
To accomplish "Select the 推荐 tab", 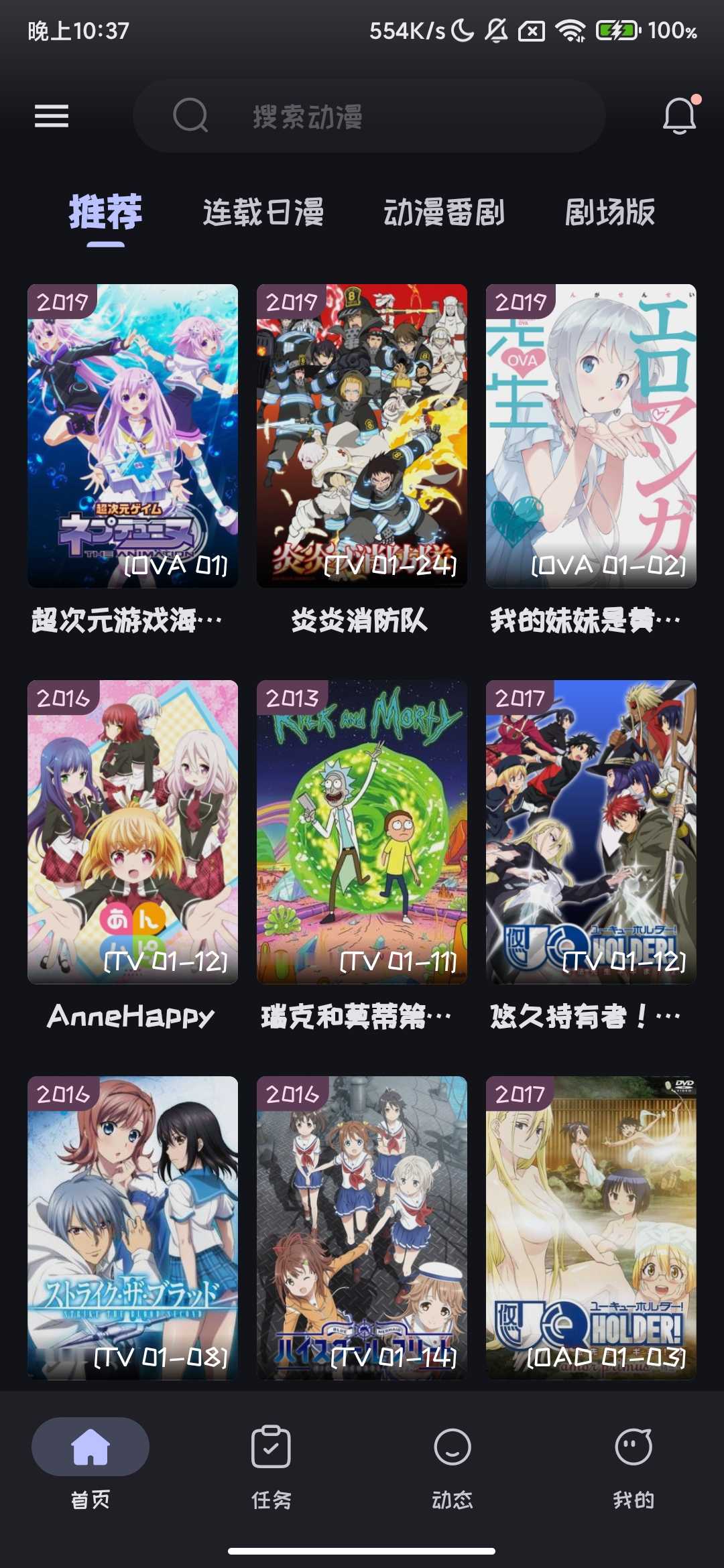I will tap(105, 212).
